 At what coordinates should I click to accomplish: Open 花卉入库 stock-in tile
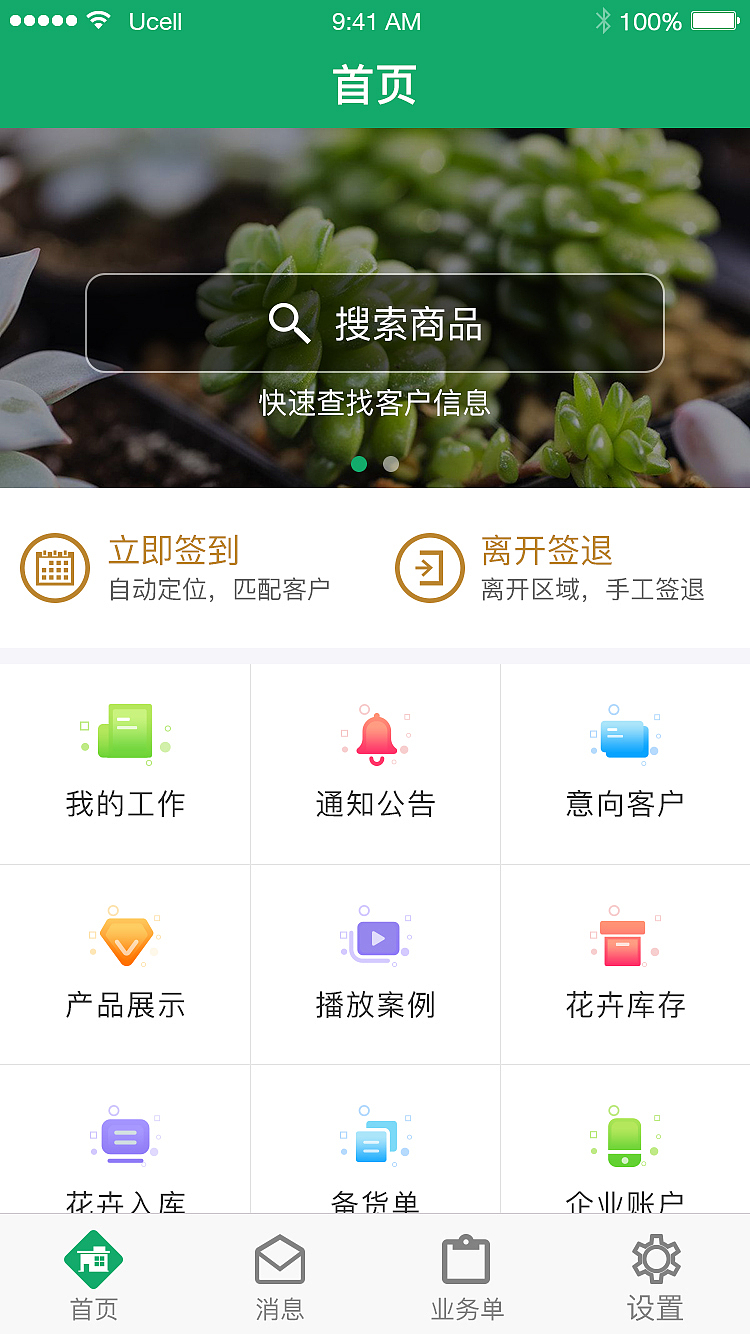pyautogui.click(x=125, y=1150)
